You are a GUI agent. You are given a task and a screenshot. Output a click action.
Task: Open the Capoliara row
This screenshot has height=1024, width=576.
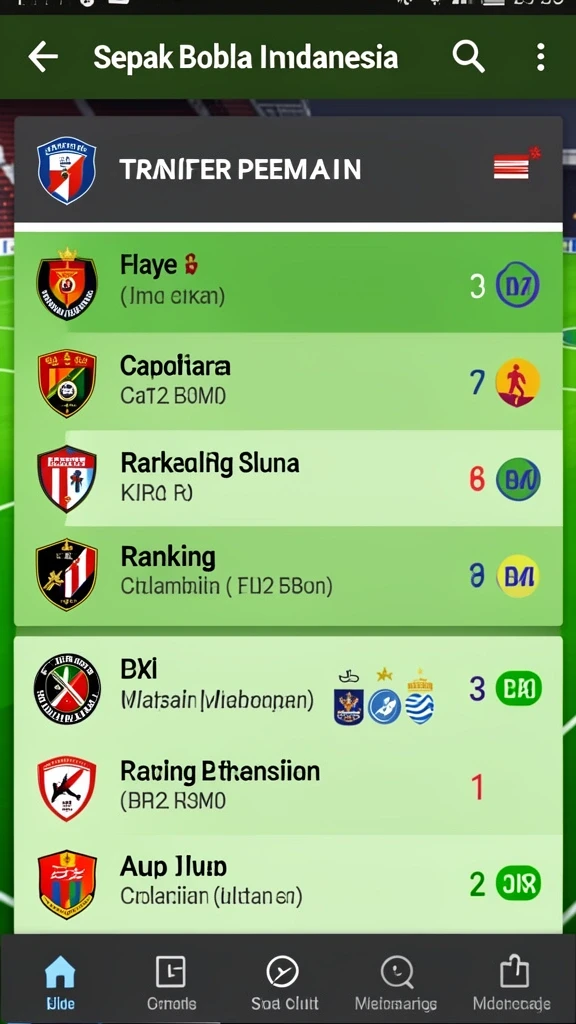tap(288, 381)
